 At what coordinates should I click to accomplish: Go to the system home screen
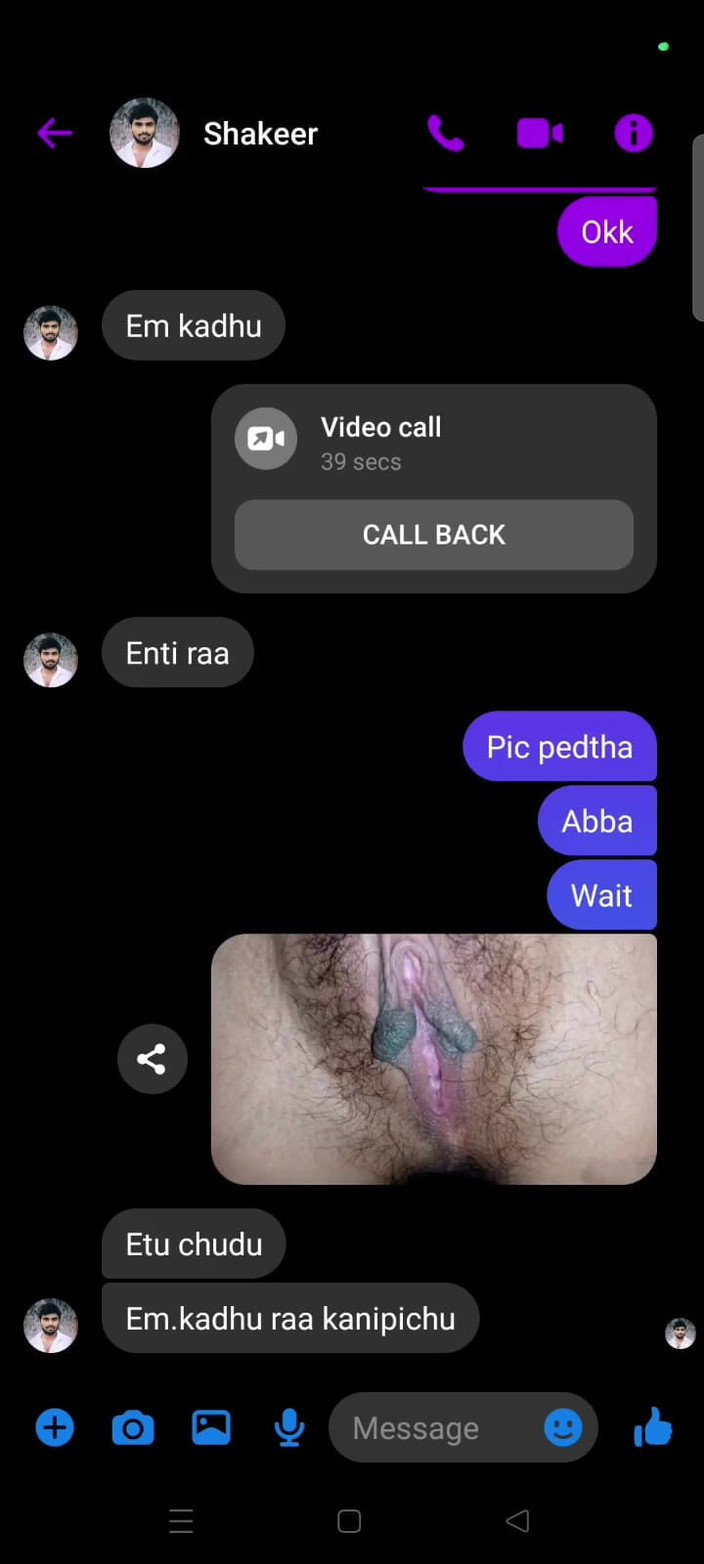point(349,1521)
